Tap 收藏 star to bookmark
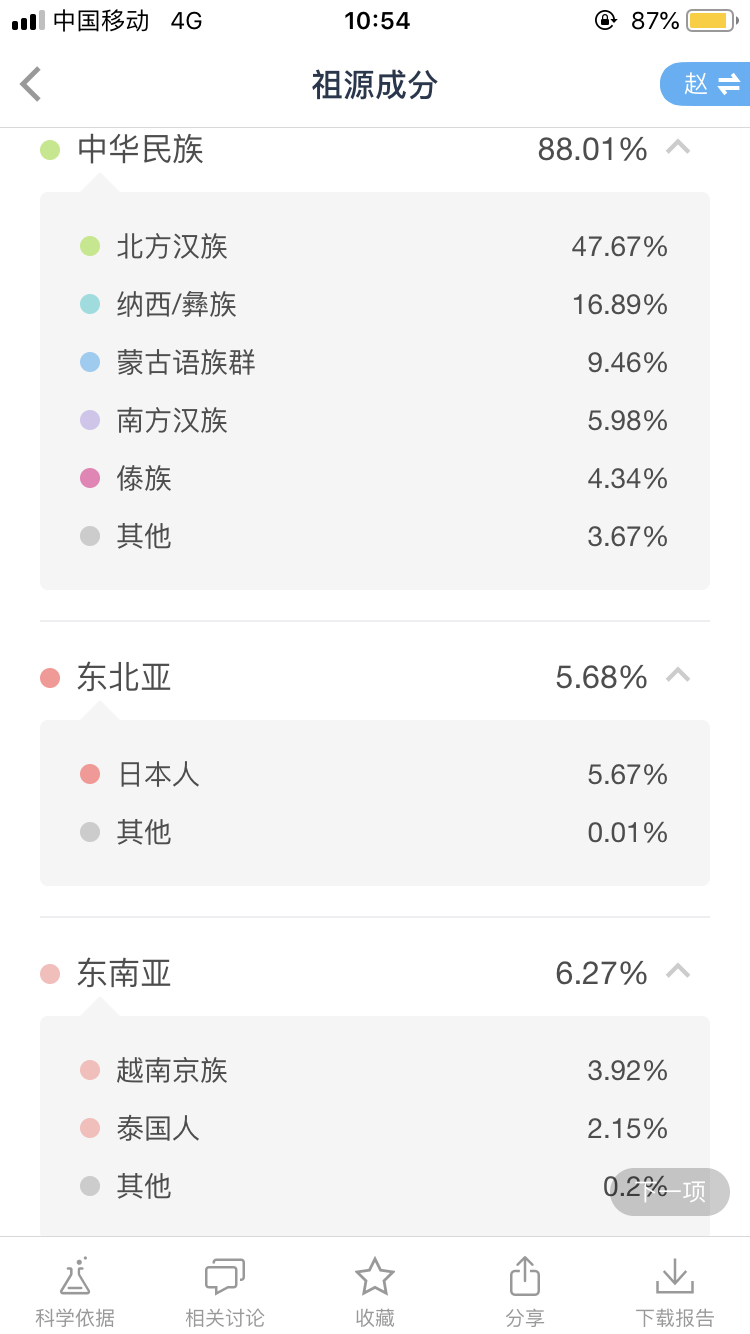Viewport: 750px width, 1334px height. (x=375, y=1293)
